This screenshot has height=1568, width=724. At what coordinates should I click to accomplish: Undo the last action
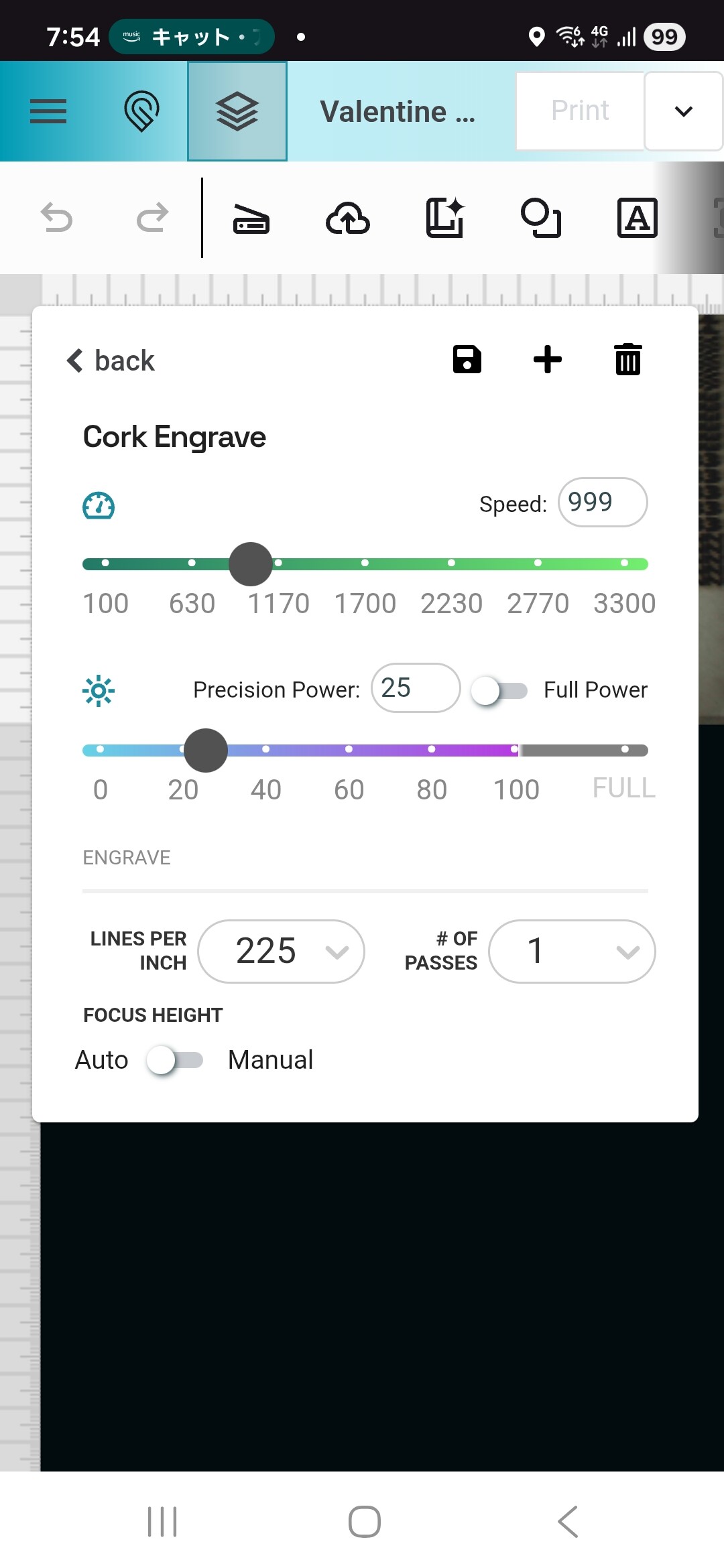click(x=57, y=218)
